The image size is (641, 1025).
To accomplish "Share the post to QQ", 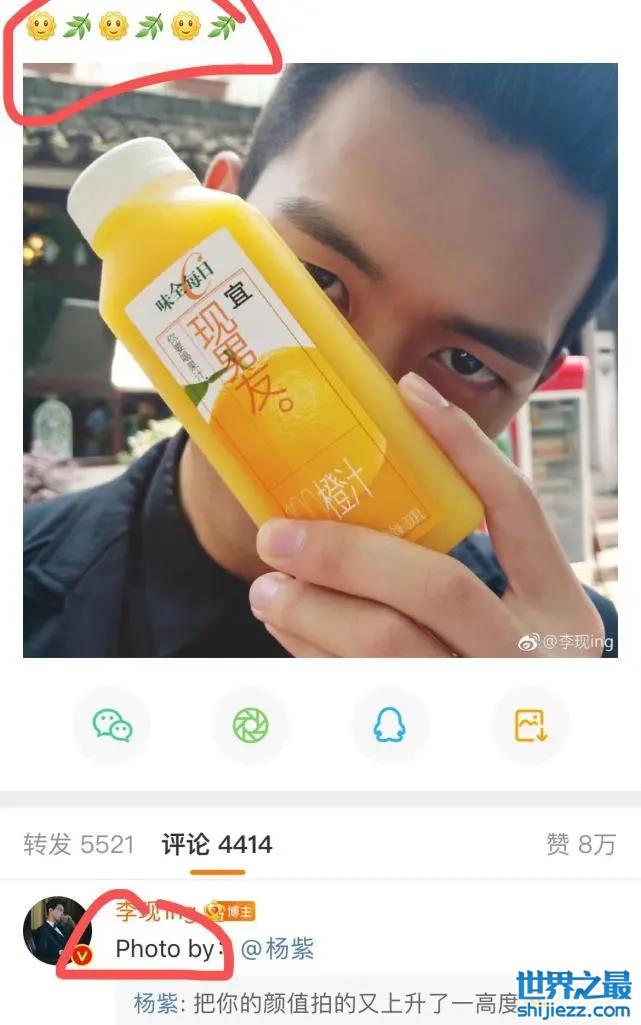I will click(390, 725).
